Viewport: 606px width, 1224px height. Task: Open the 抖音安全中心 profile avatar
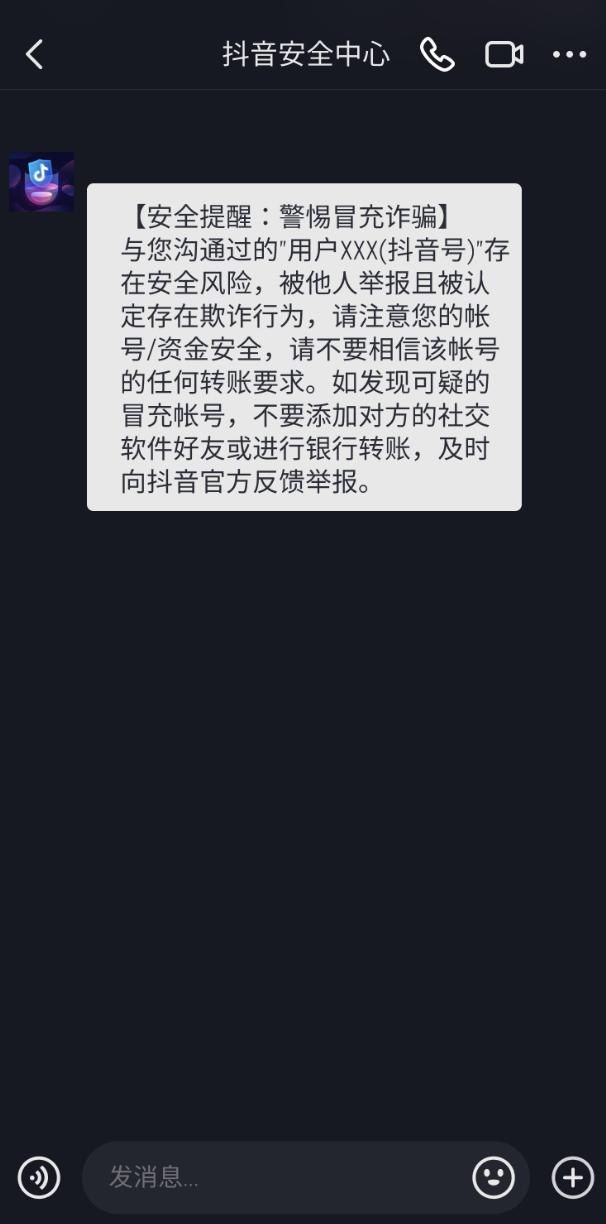click(x=42, y=182)
